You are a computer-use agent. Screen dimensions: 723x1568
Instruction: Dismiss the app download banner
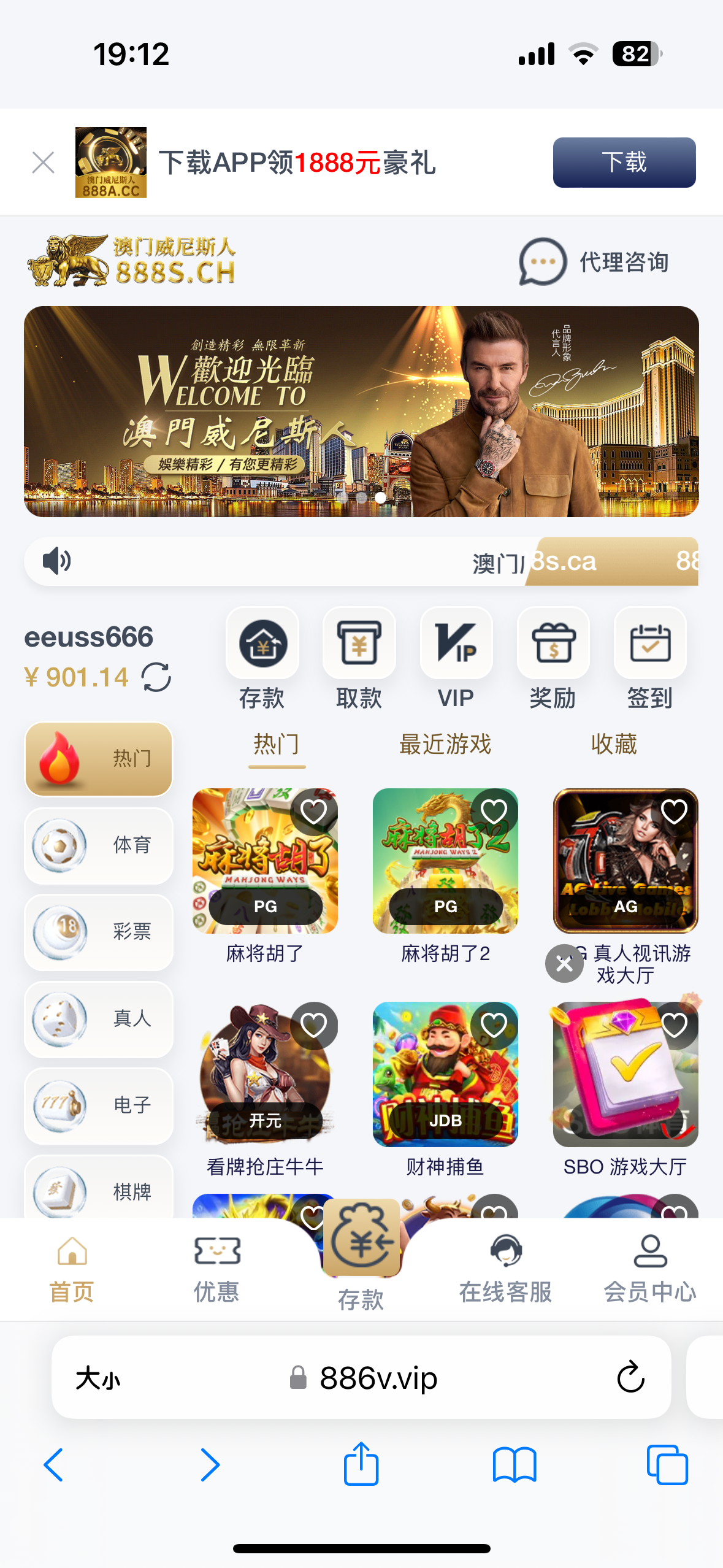tap(43, 163)
